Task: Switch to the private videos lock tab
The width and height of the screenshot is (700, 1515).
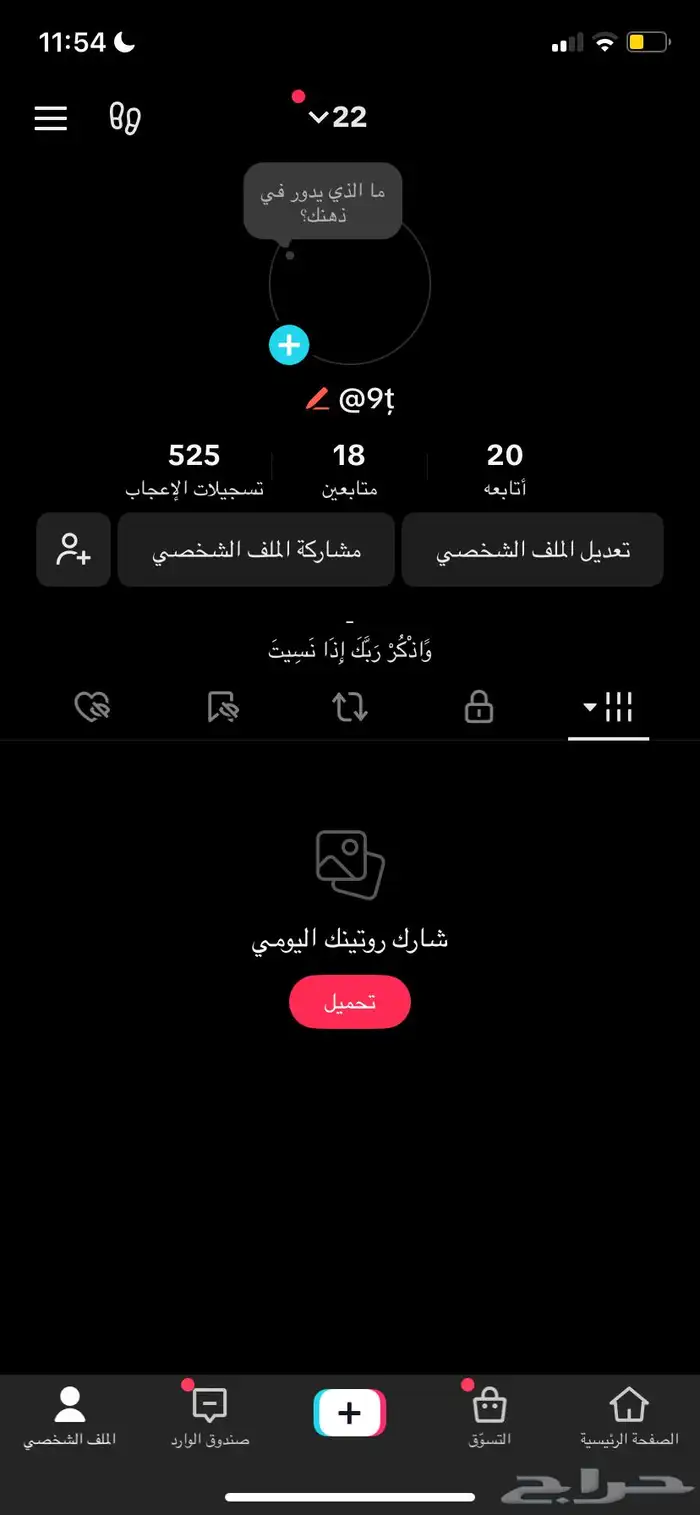Action: (479, 708)
